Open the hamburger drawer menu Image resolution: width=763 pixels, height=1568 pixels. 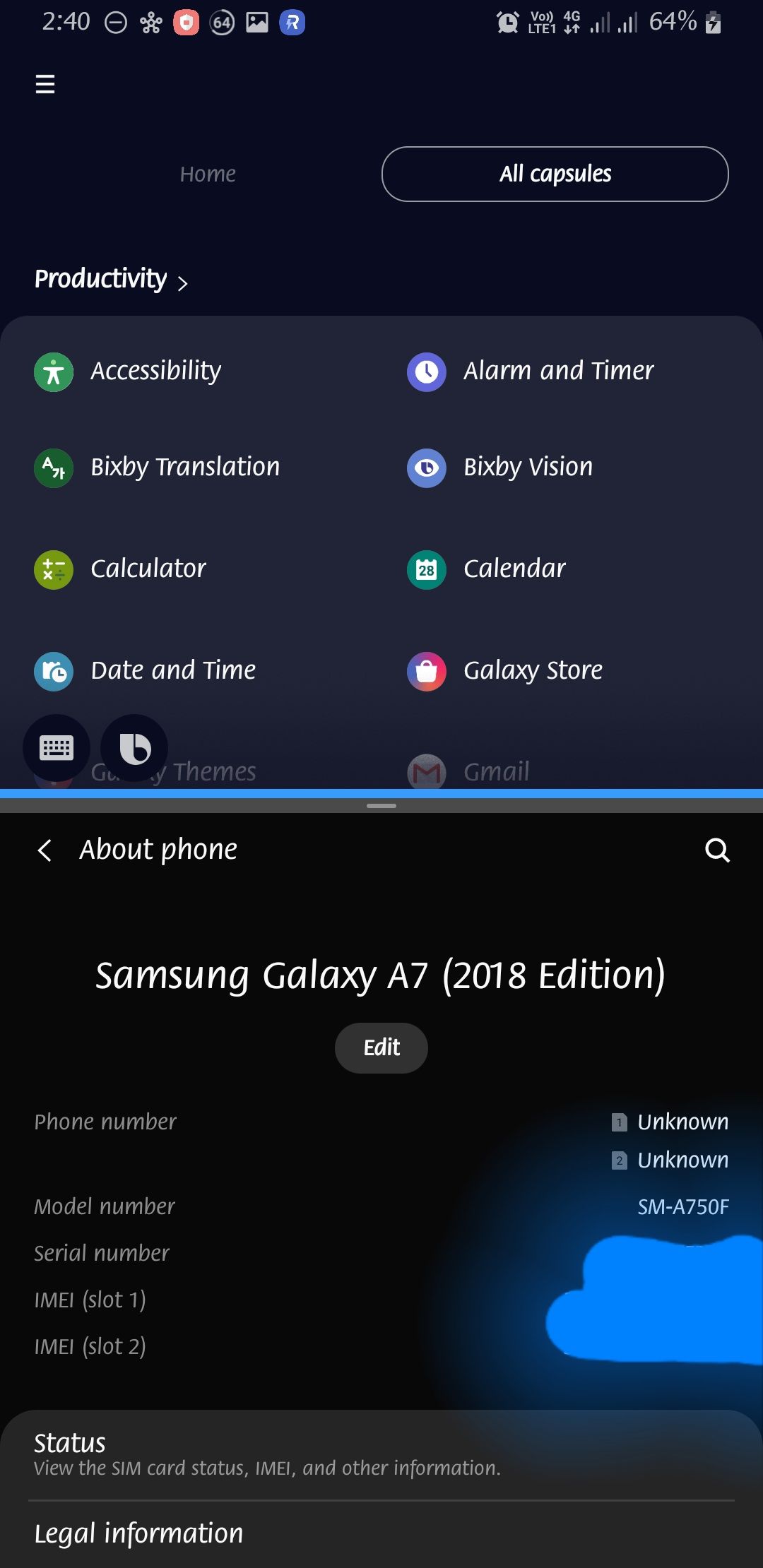[45, 85]
